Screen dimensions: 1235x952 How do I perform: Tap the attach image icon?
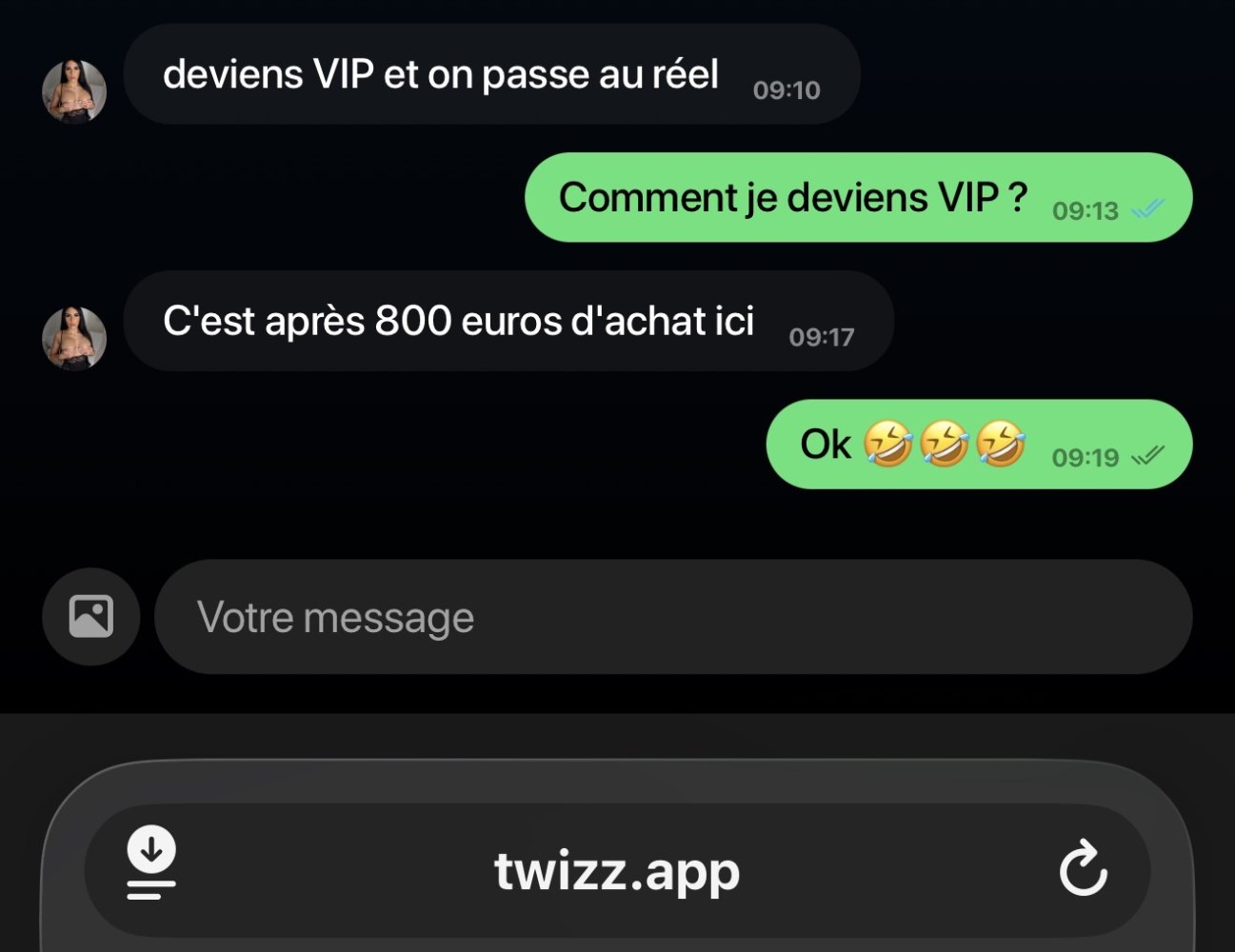pos(90,616)
